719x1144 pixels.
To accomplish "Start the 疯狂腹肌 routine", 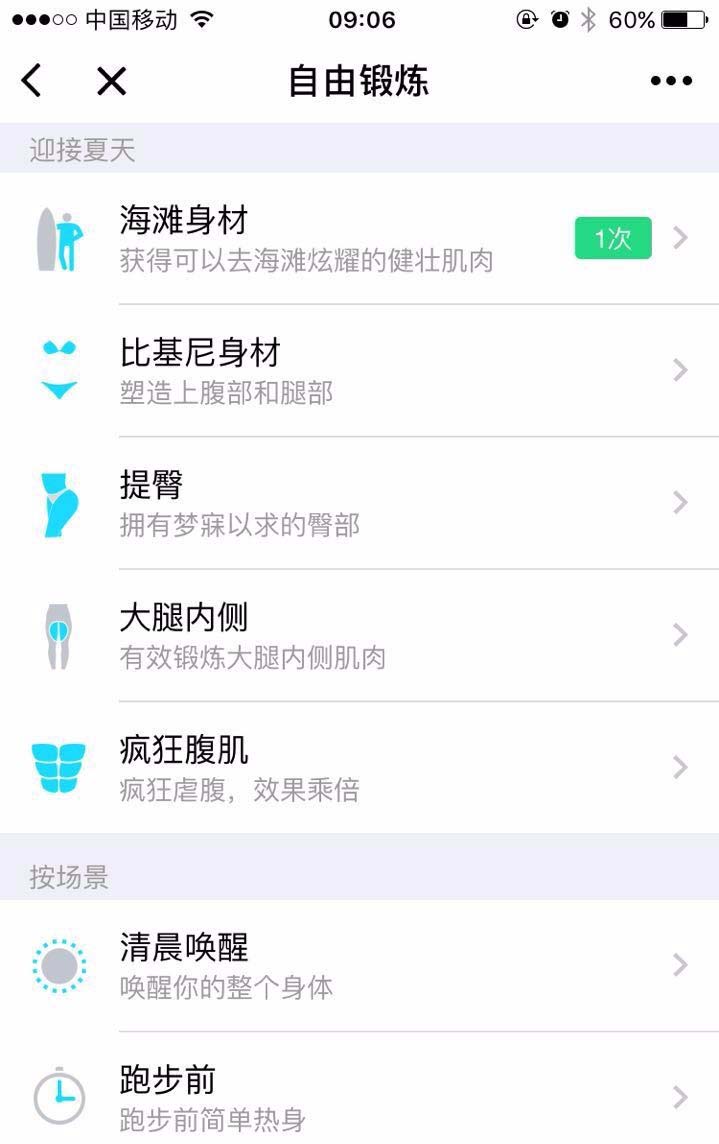I will (x=359, y=767).
